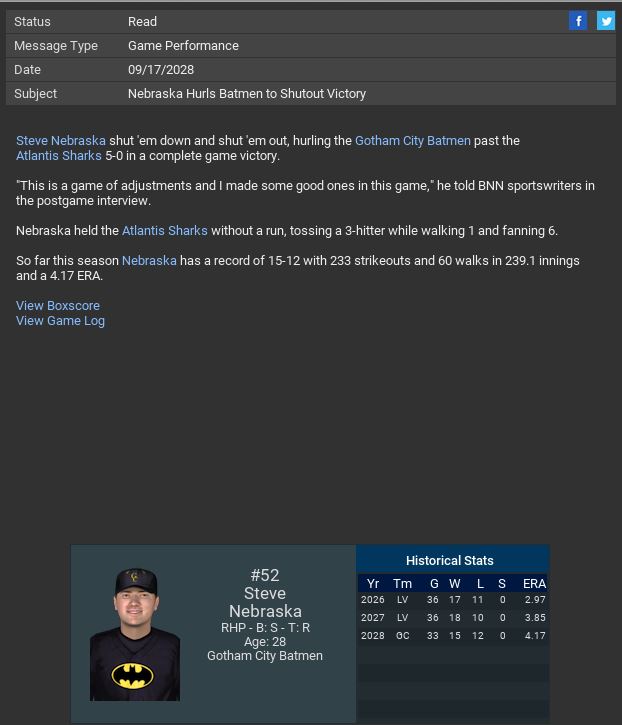Tap the Nebraska link in the season record line

[x=149, y=261]
